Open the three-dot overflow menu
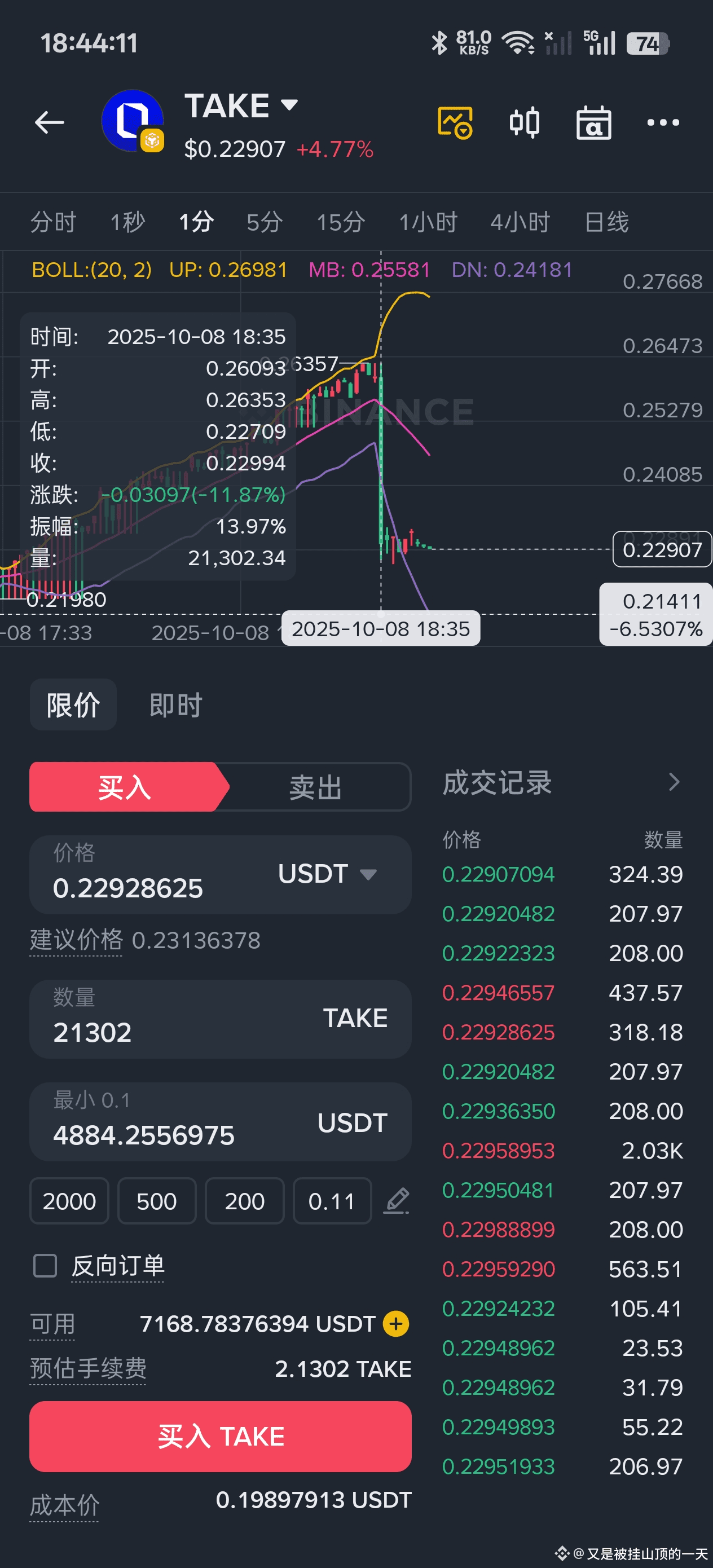The width and height of the screenshot is (713, 1568). (x=663, y=122)
